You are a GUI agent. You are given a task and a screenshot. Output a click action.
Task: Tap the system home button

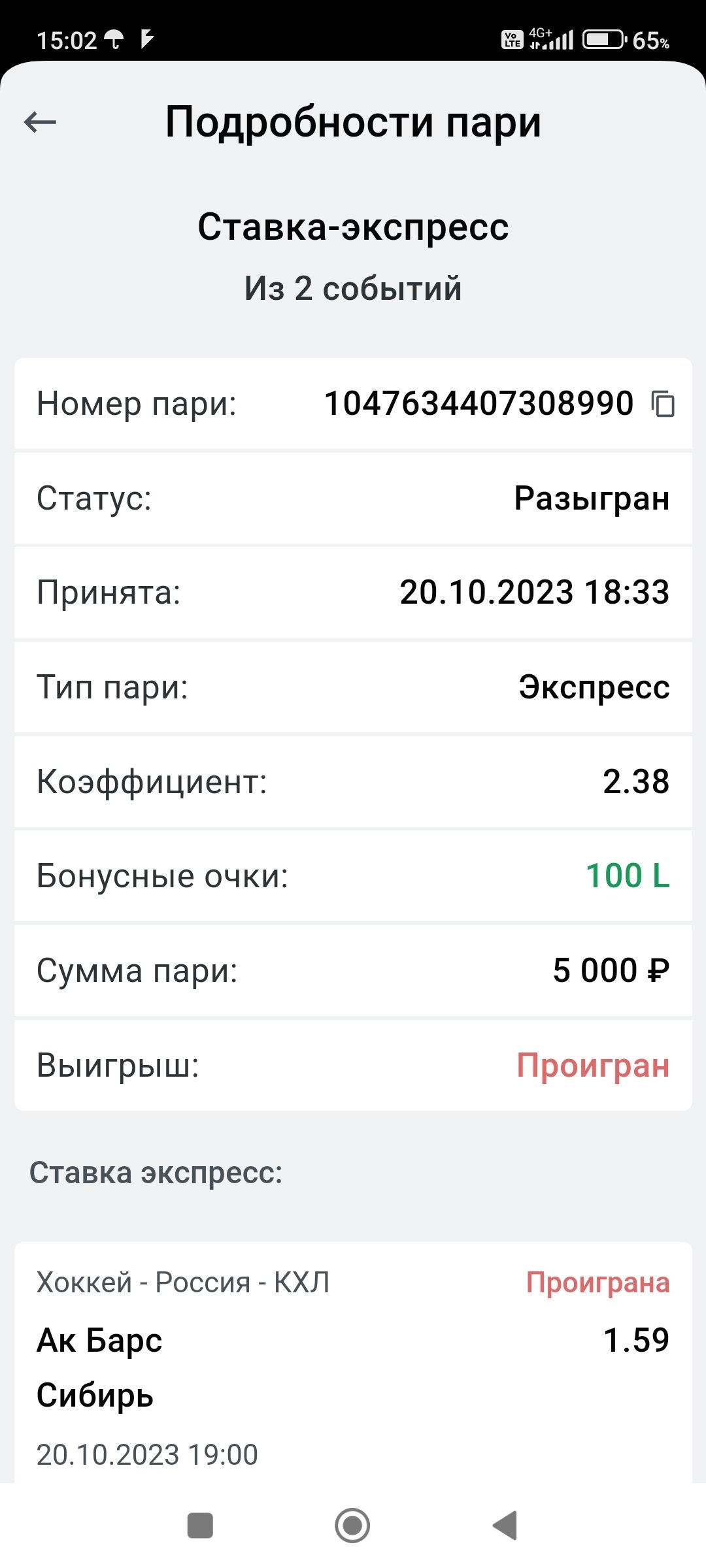[x=352, y=1526]
